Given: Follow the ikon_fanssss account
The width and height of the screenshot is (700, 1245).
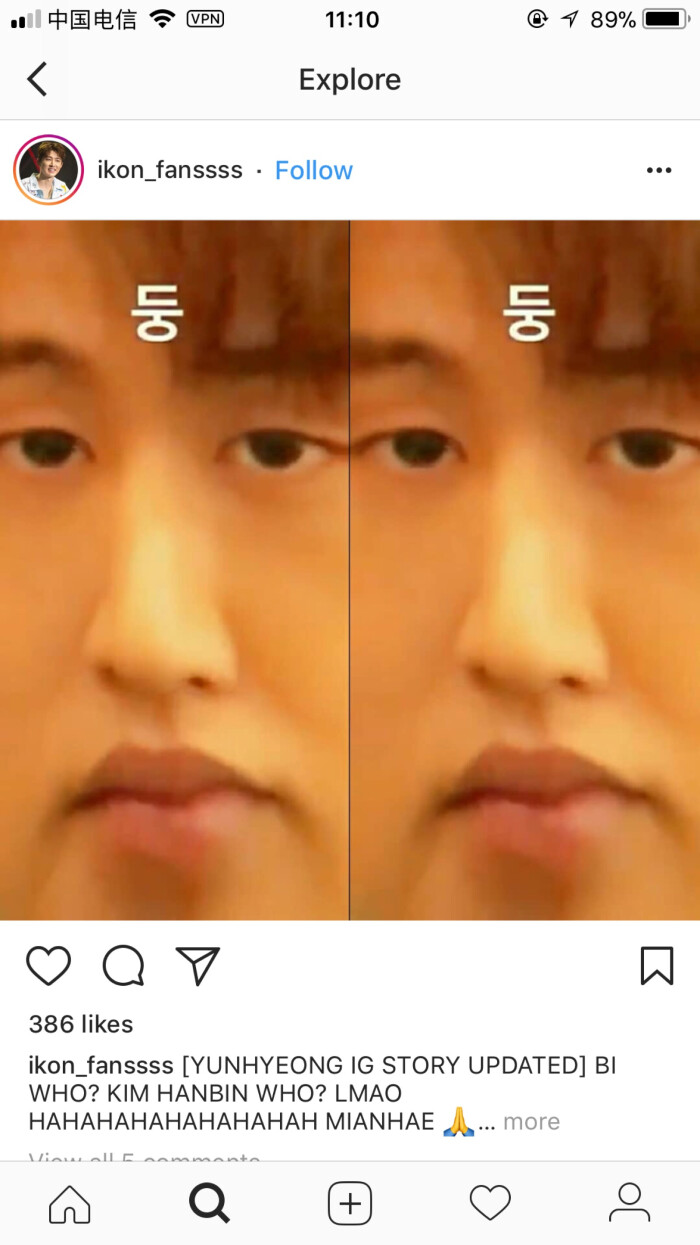Looking at the screenshot, I should tap(314, 170).
